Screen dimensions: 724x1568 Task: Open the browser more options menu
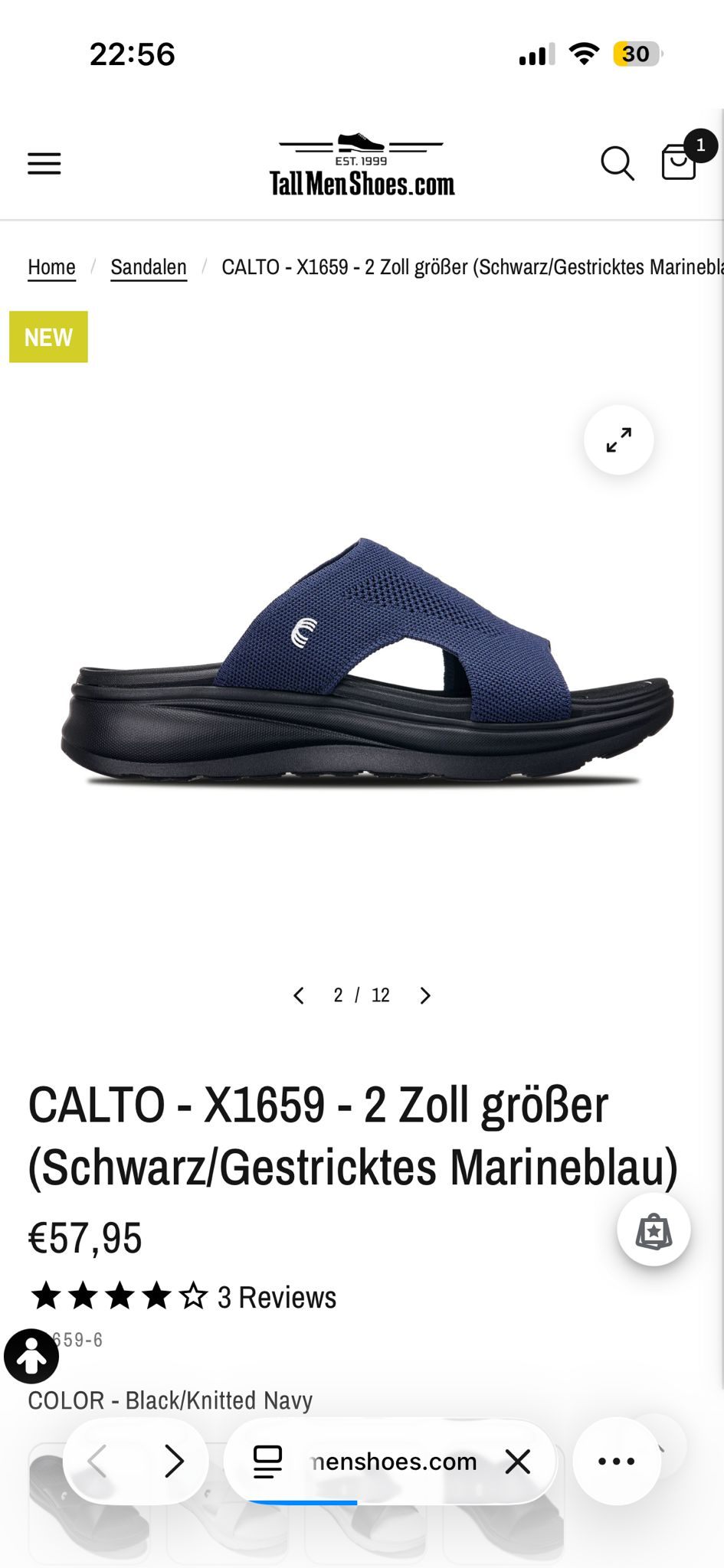tap(617, 1462)
